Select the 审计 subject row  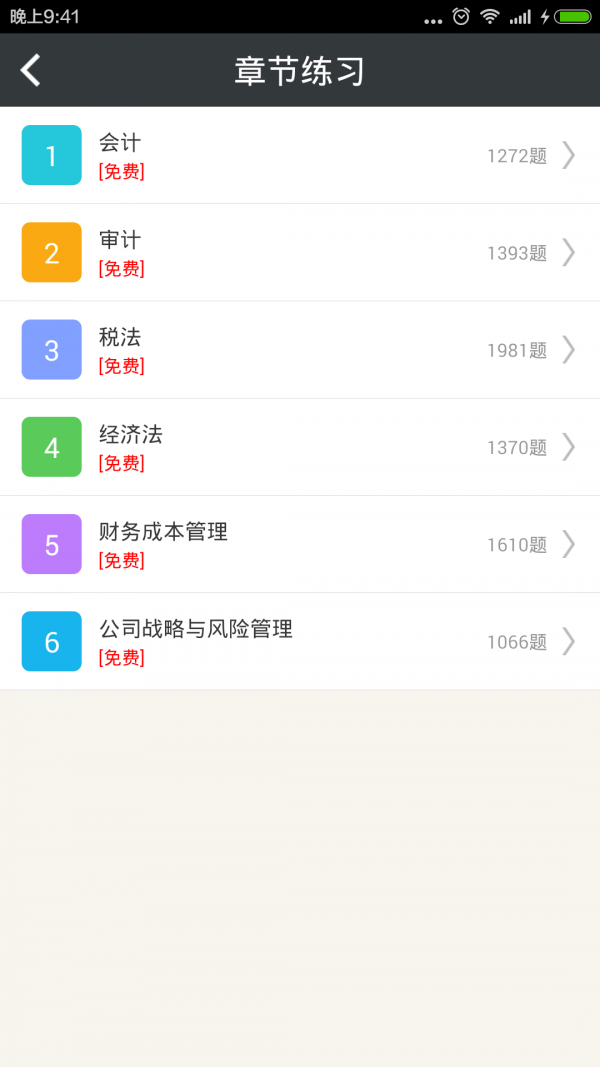(x=300, y=252)
